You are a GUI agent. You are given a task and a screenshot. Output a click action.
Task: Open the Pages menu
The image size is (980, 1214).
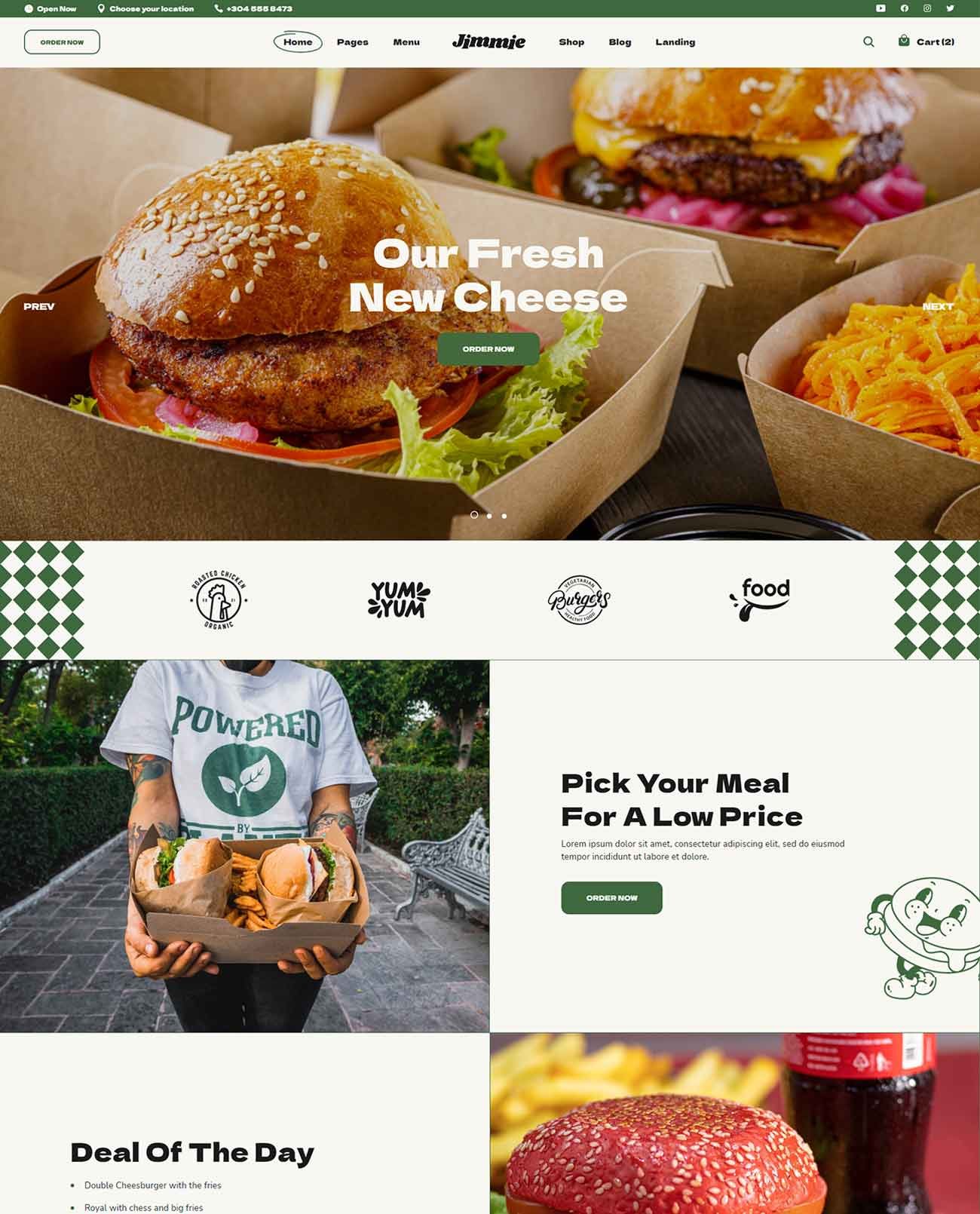coord(352,42)
